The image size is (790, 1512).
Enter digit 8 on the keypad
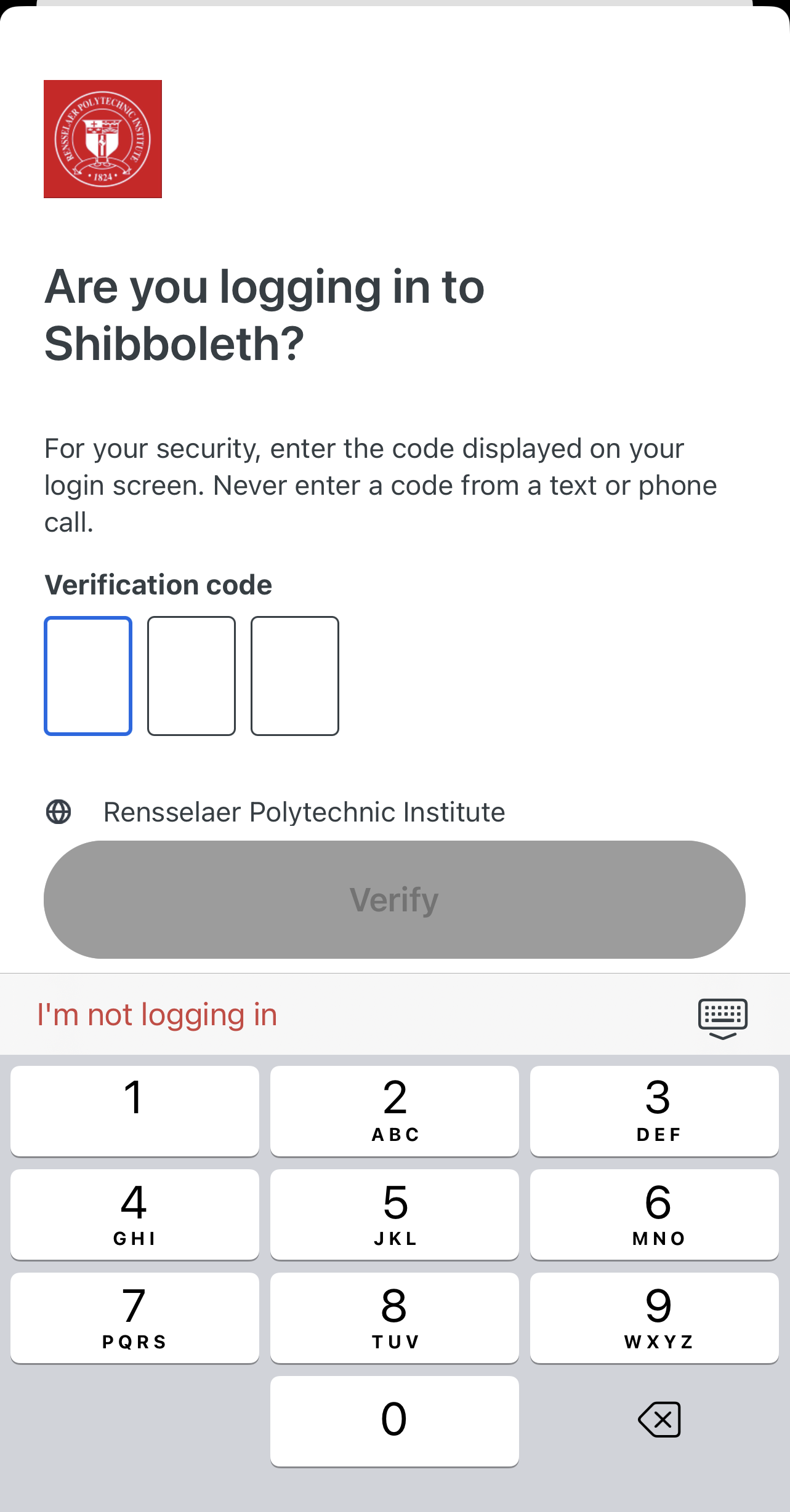tap(395, 1318)
